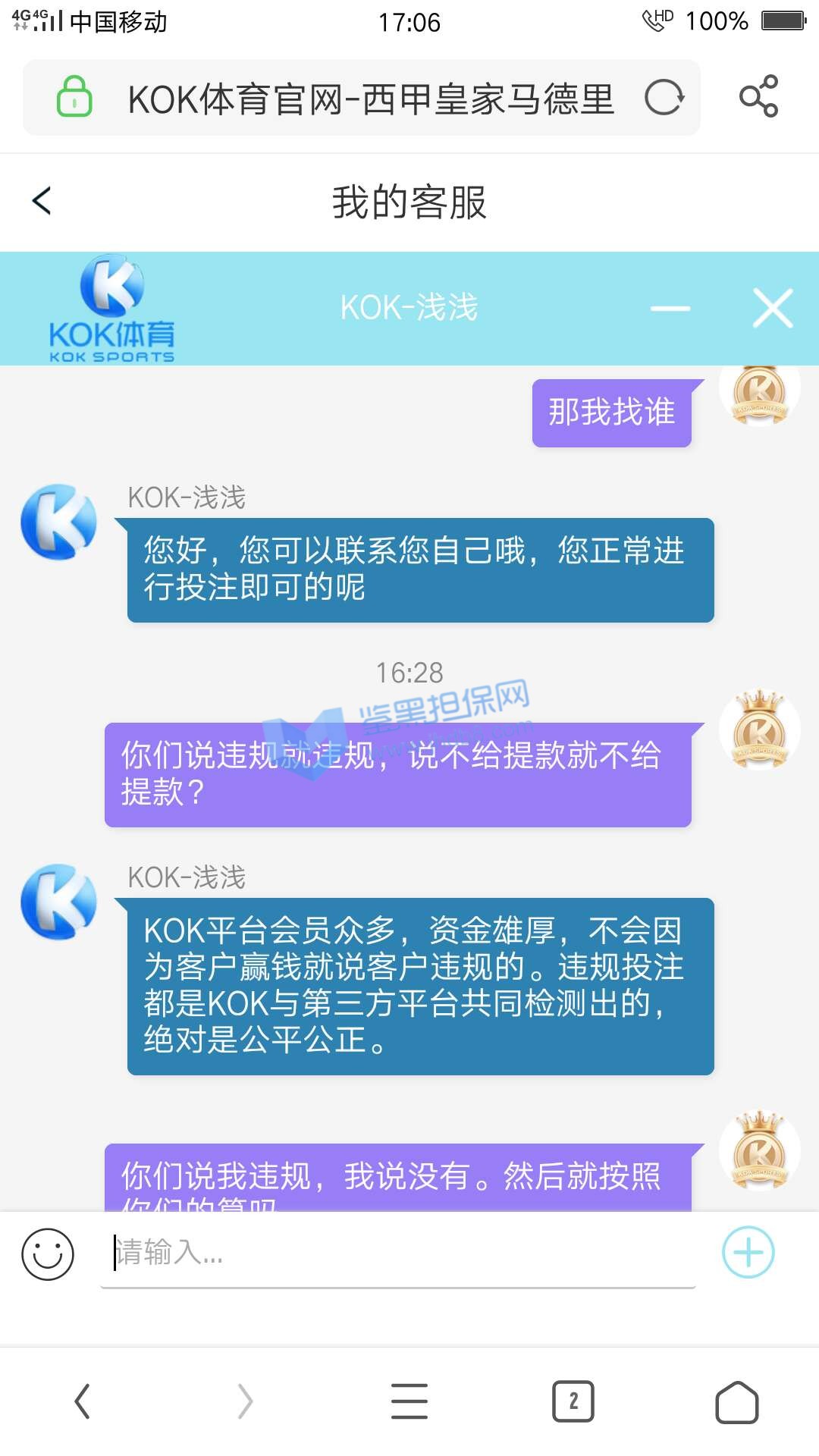
Task: Tap the address bar with KOK体育官网
Action: click(370, 99)
